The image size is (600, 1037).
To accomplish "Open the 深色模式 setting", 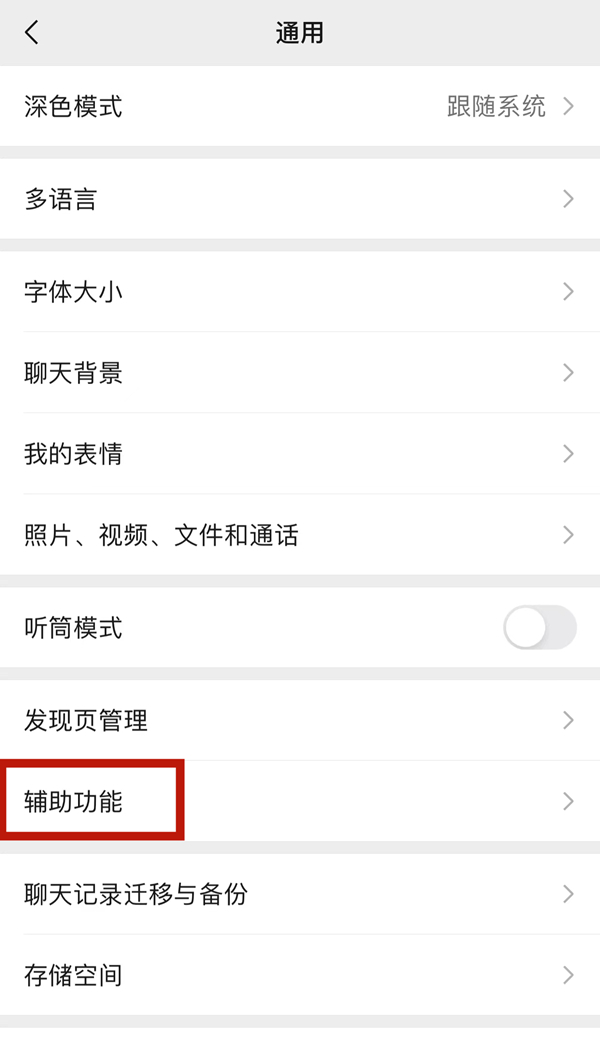I will coord(300,106).
